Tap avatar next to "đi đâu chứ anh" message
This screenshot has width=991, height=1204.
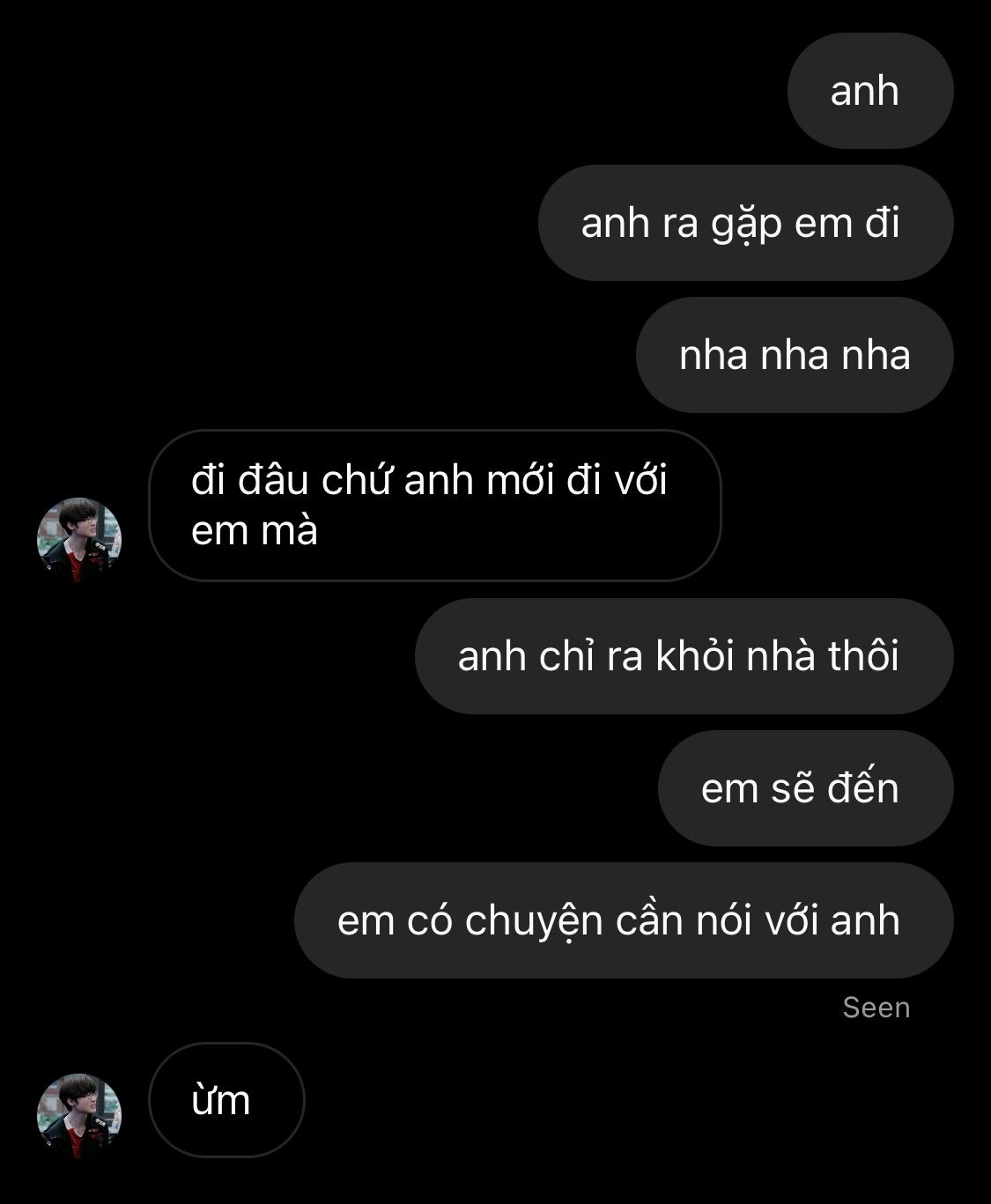79,540
